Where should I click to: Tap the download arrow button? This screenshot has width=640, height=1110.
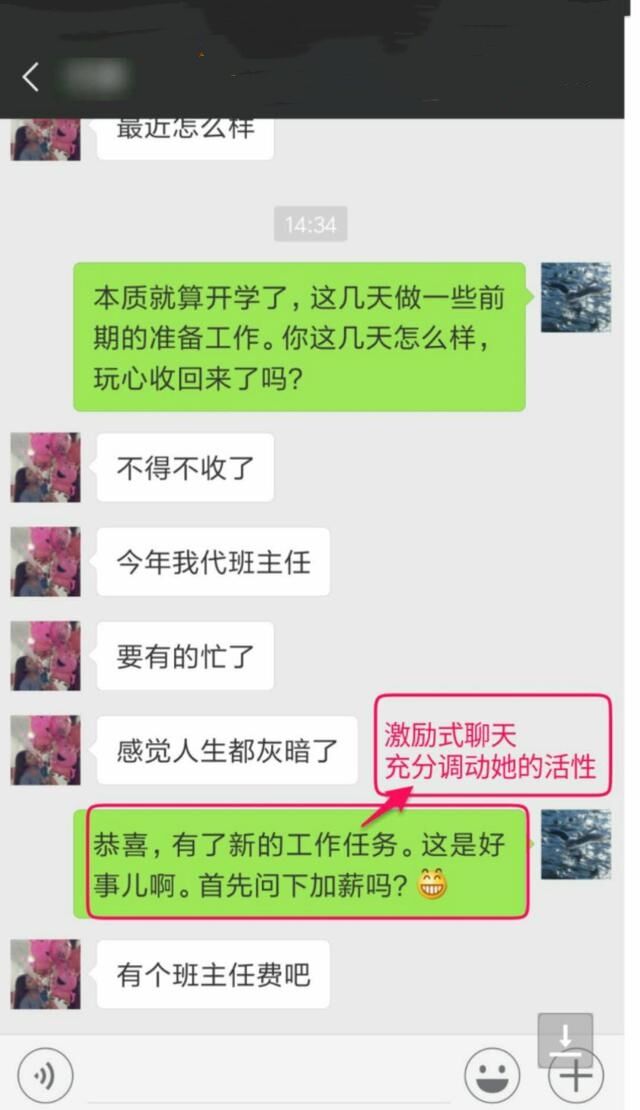click(565, 1039)
